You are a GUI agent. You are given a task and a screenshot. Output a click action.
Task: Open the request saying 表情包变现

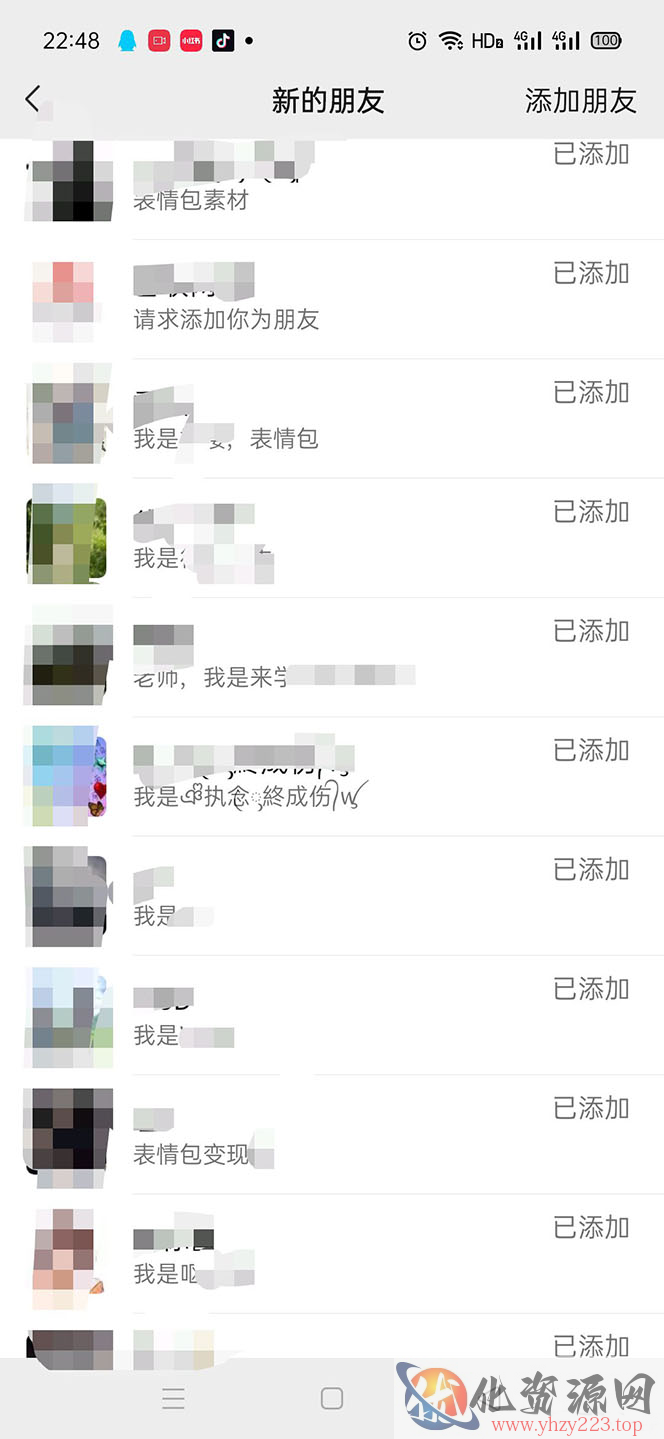(332, 1134)
